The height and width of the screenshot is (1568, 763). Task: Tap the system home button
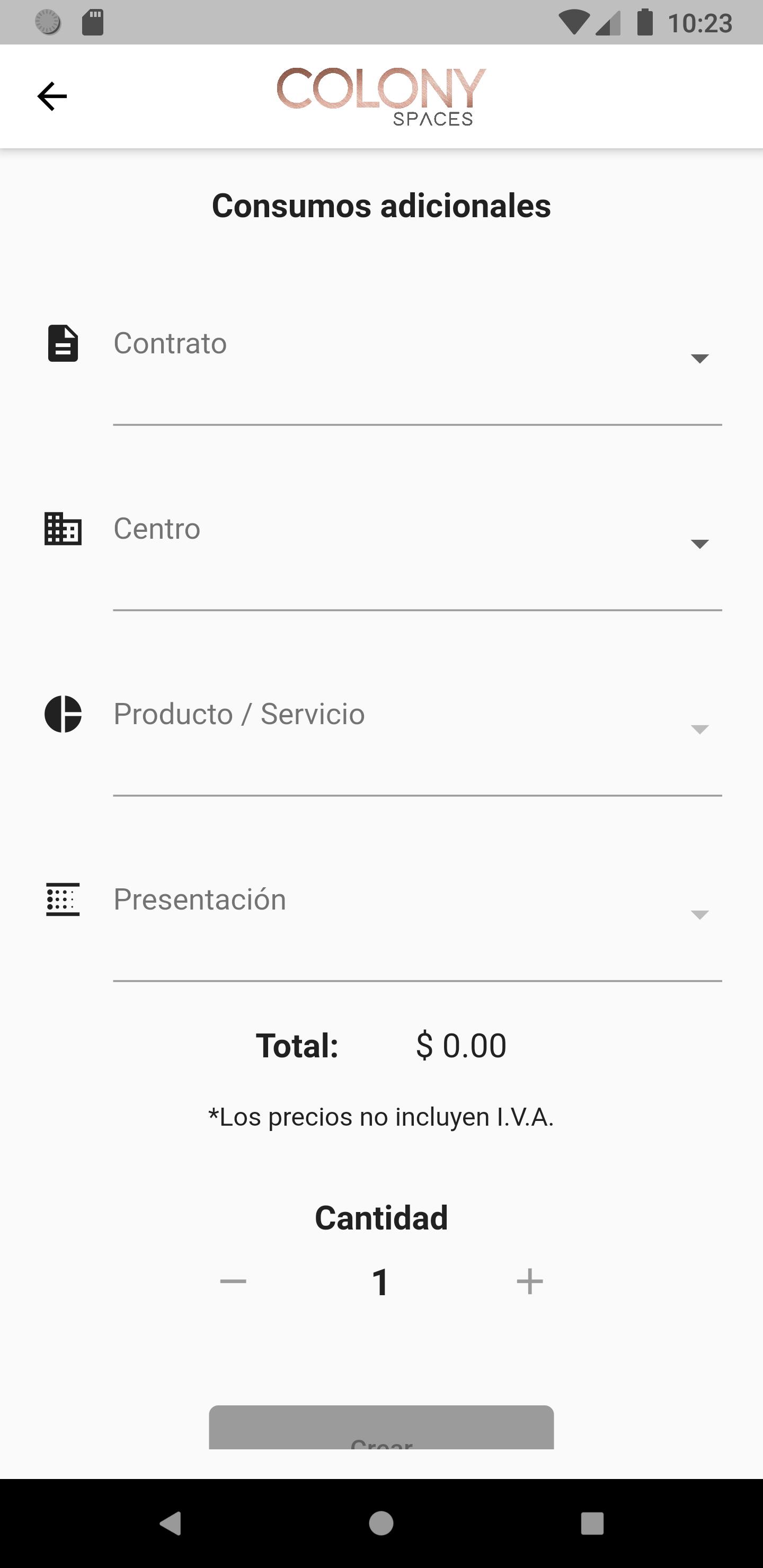tap(381, 1523)
